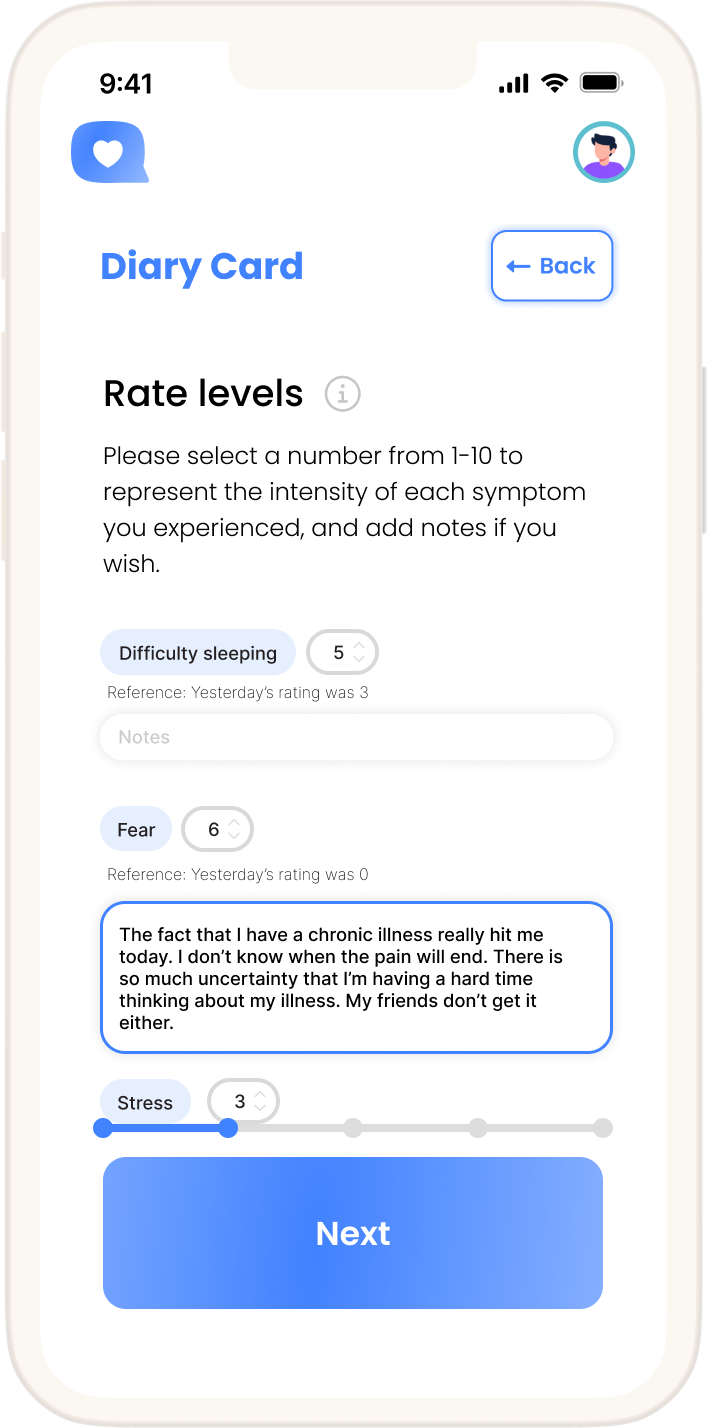Image resolution: width=708 pixels, height=1428 pixels.
Task: Tap the Stress slider's last point
Action: tap(603, 1128)
